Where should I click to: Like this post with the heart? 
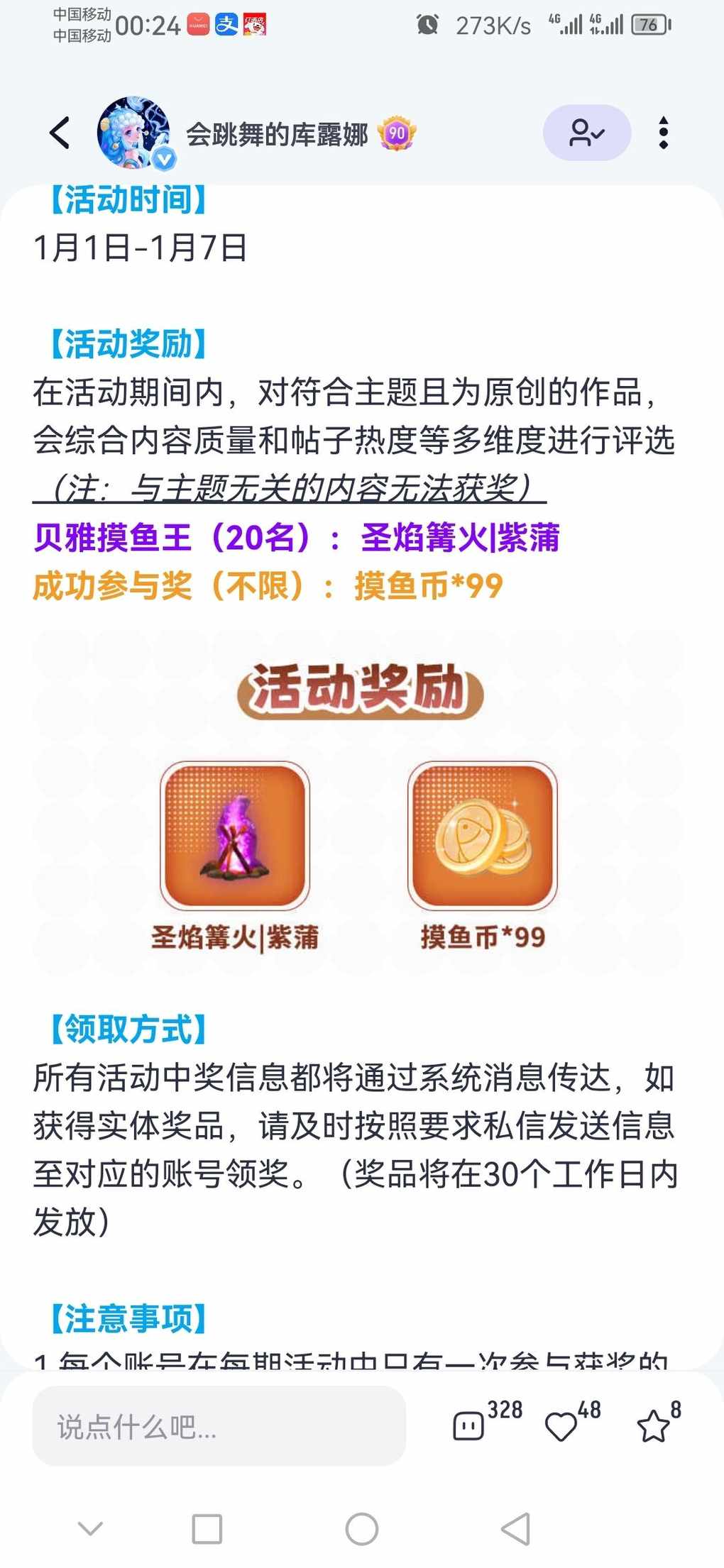point(561,1426)
